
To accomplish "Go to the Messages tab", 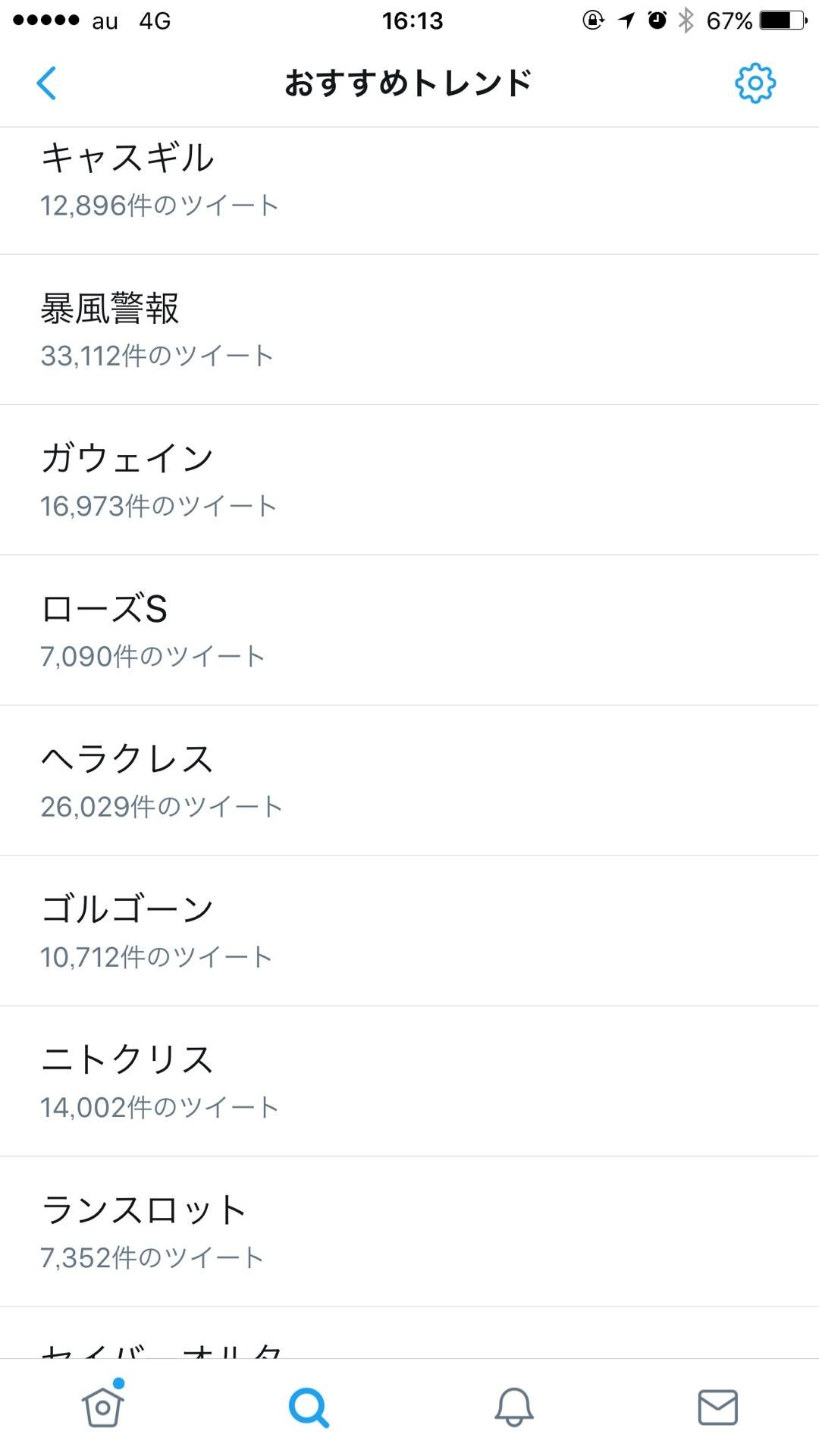I will [x=717, y=1407].
